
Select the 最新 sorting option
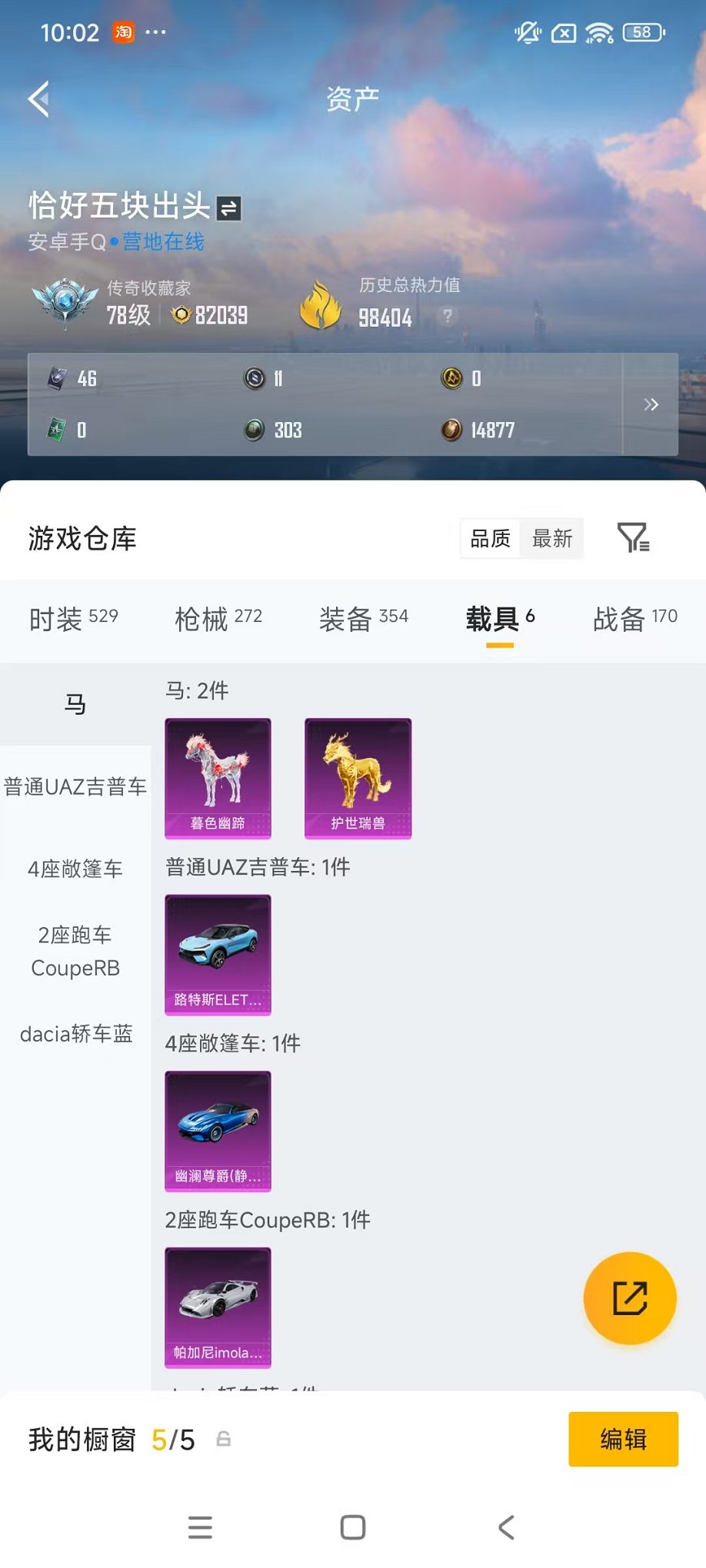click(551, 539)
